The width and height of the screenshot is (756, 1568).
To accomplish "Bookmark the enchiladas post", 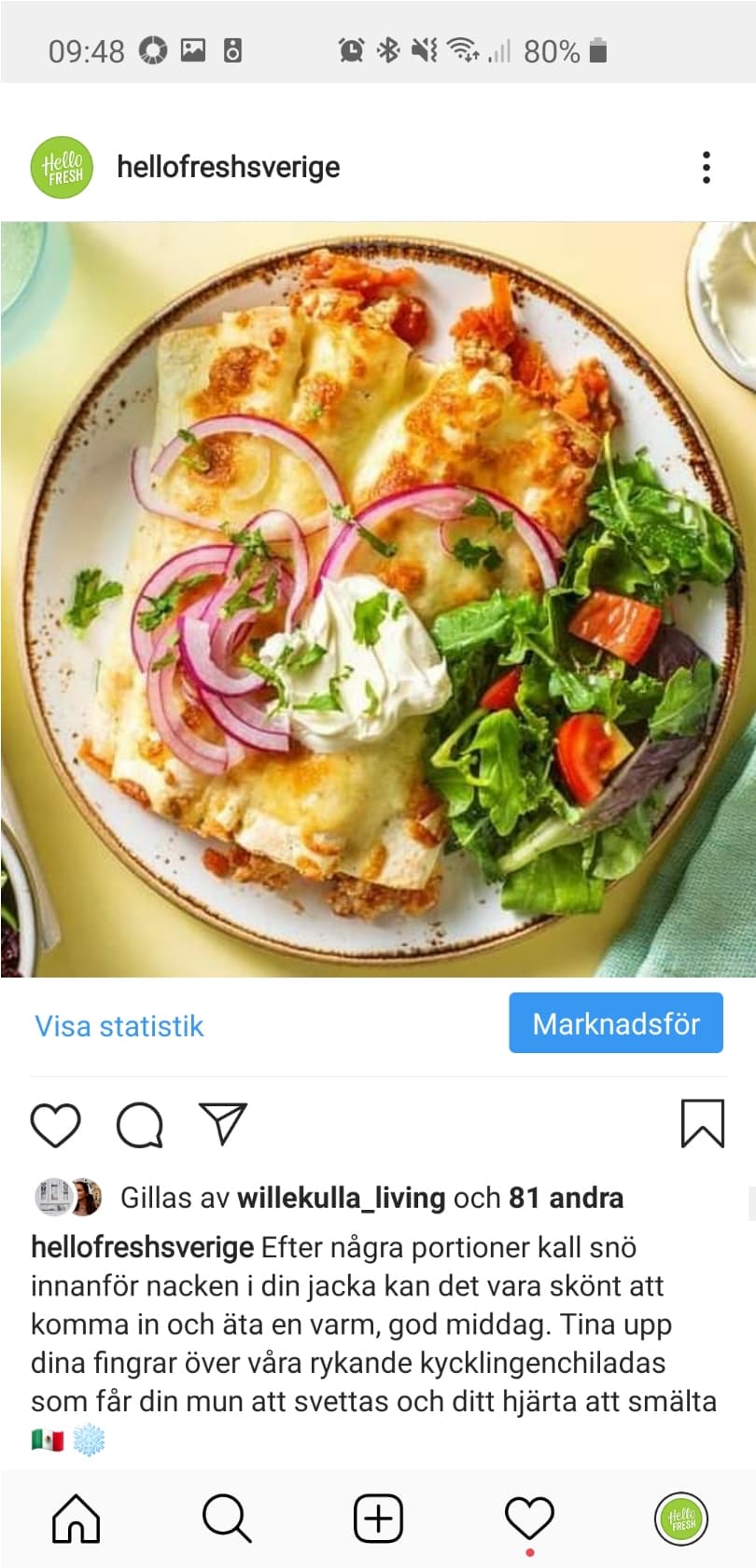I will (702, 1123).
